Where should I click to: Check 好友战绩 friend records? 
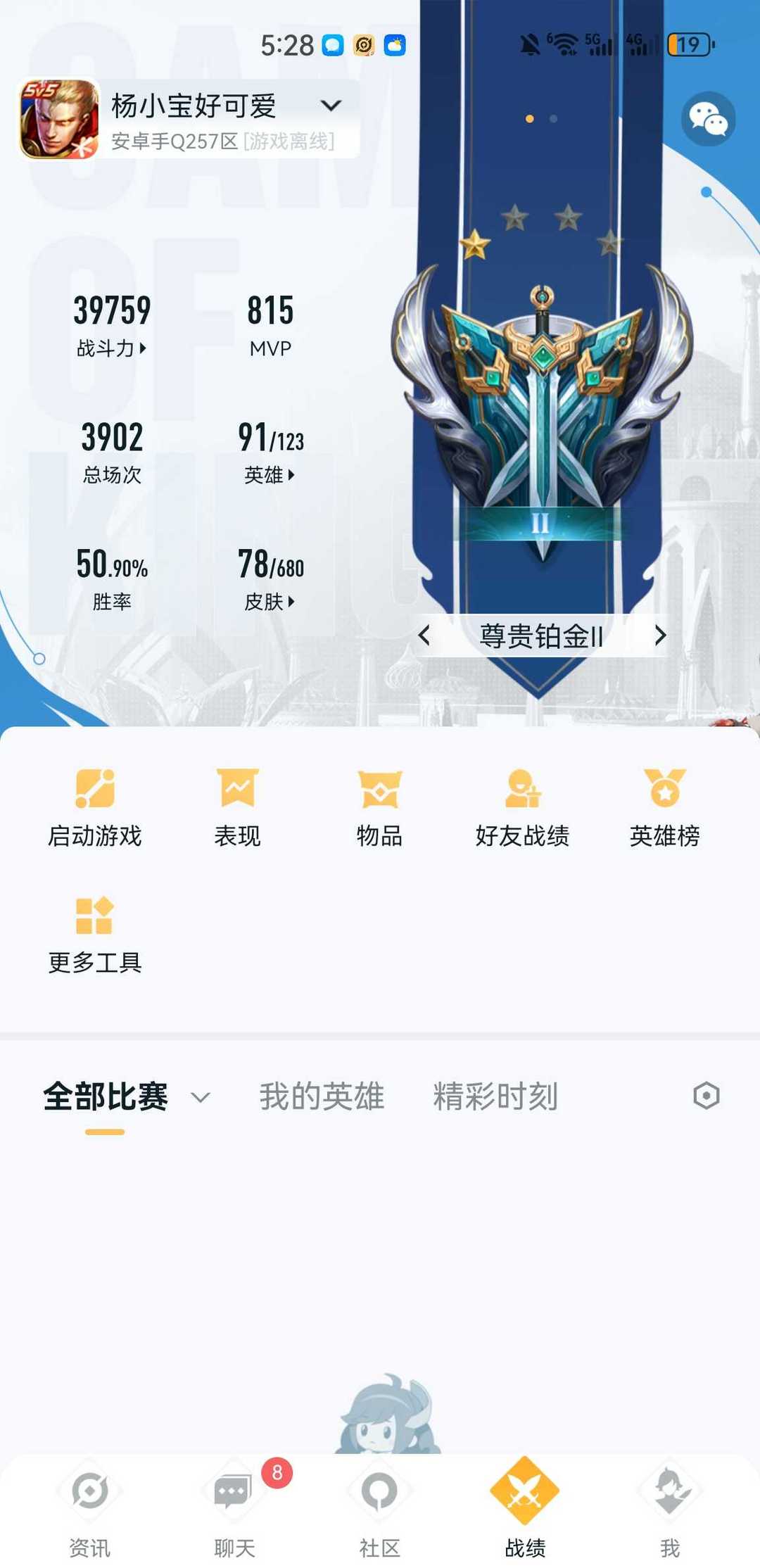[523, 809]
